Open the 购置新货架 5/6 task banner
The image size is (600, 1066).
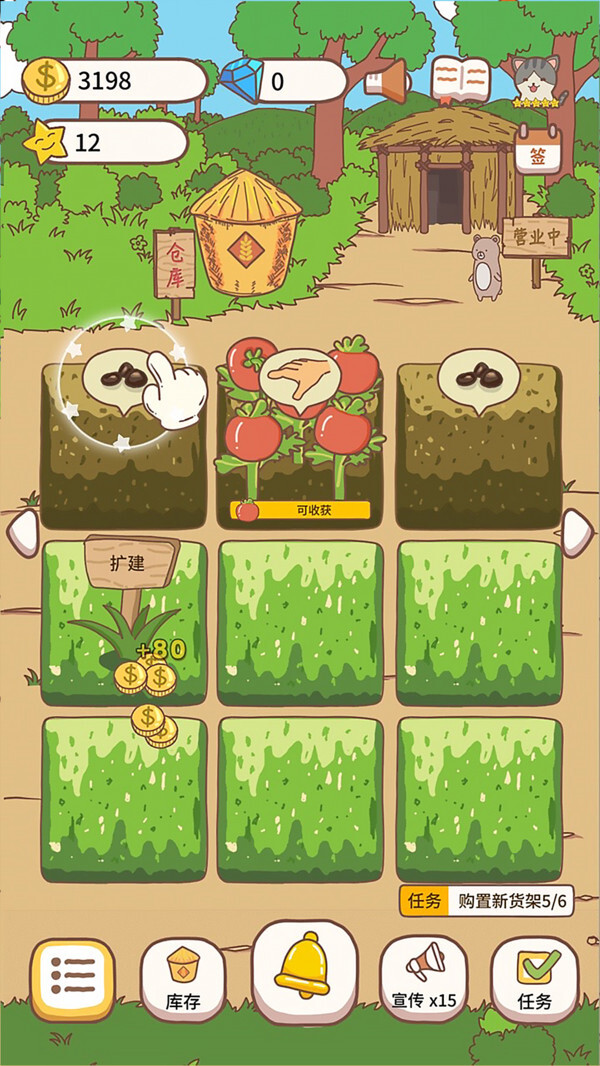point(487,901)
